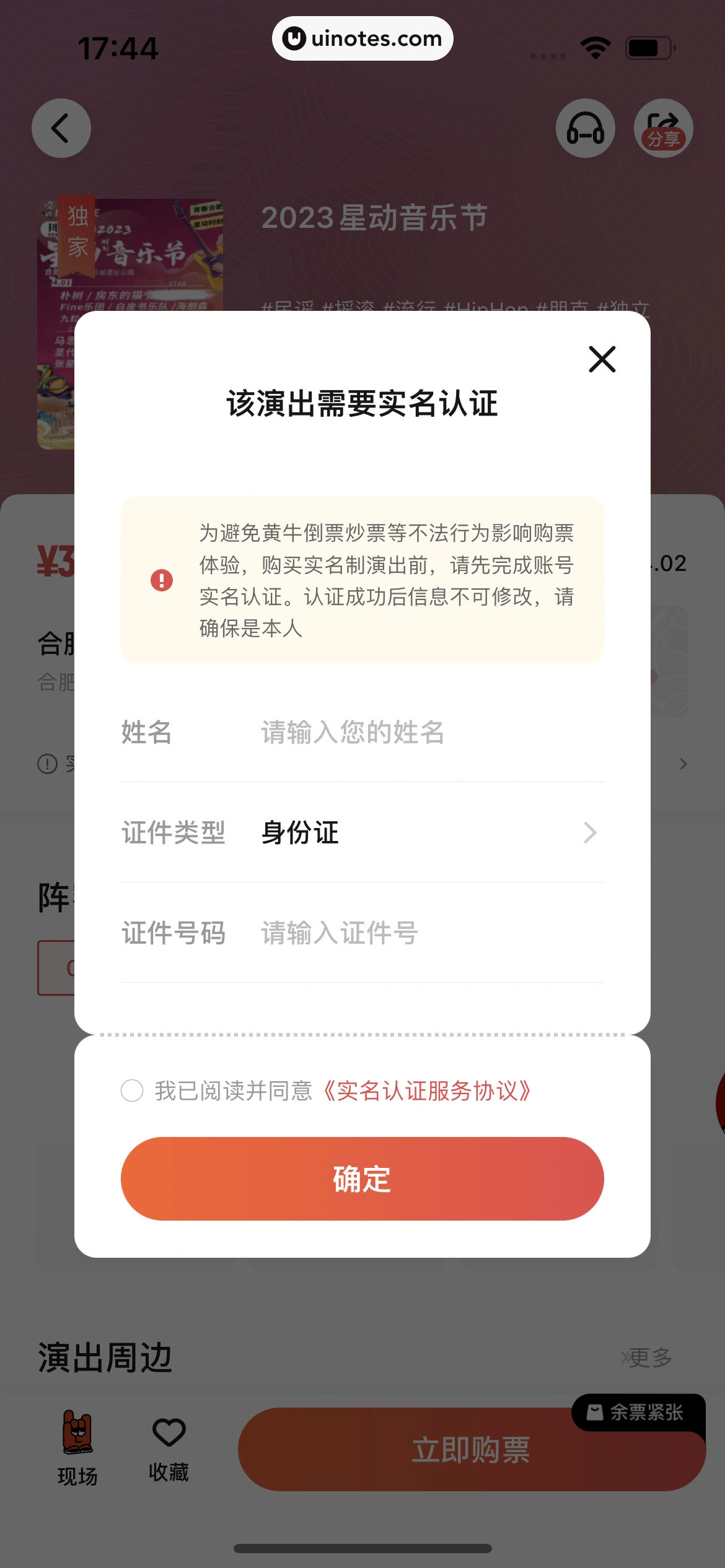Tap the 分享 share icon
The height and width of the screenshot is (1568, 725).
tap(663, 128)
